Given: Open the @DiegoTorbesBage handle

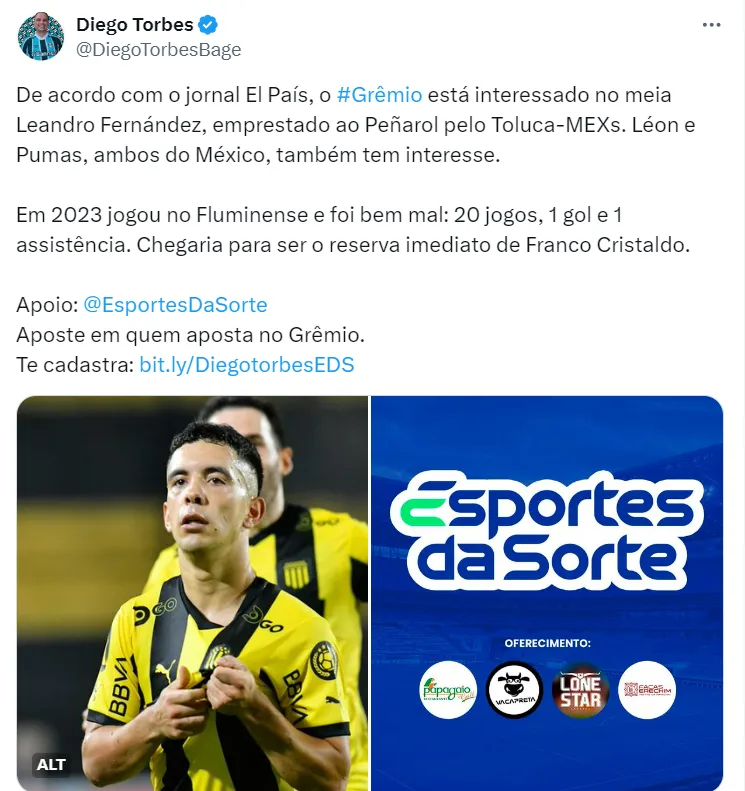Looking at the screenshot, I should point(158,49).
